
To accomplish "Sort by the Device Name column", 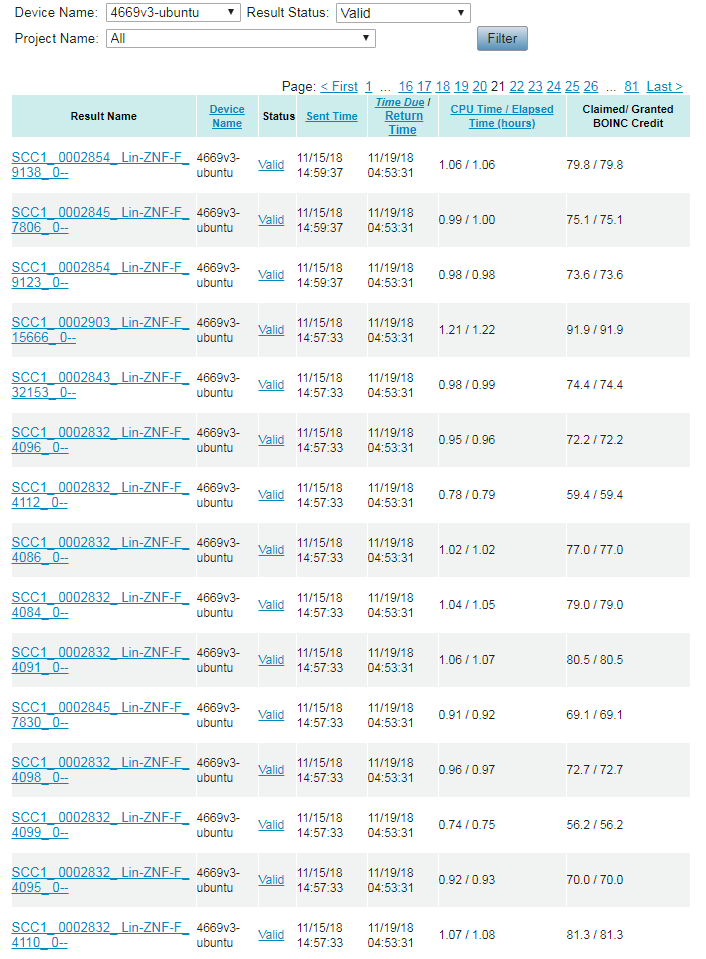I will pyautogui.click(x=227, y=116).
